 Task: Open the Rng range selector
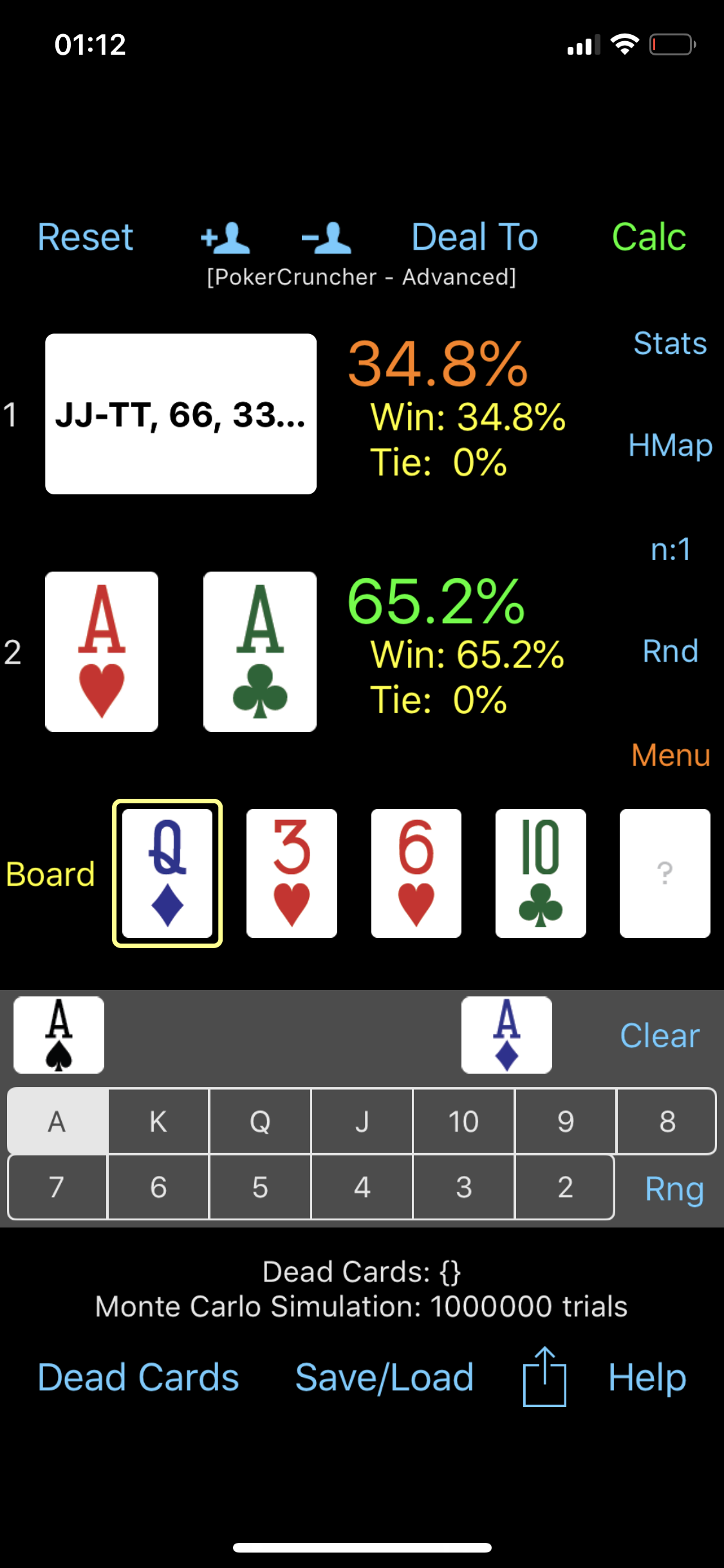click(x=674, y=1188)
